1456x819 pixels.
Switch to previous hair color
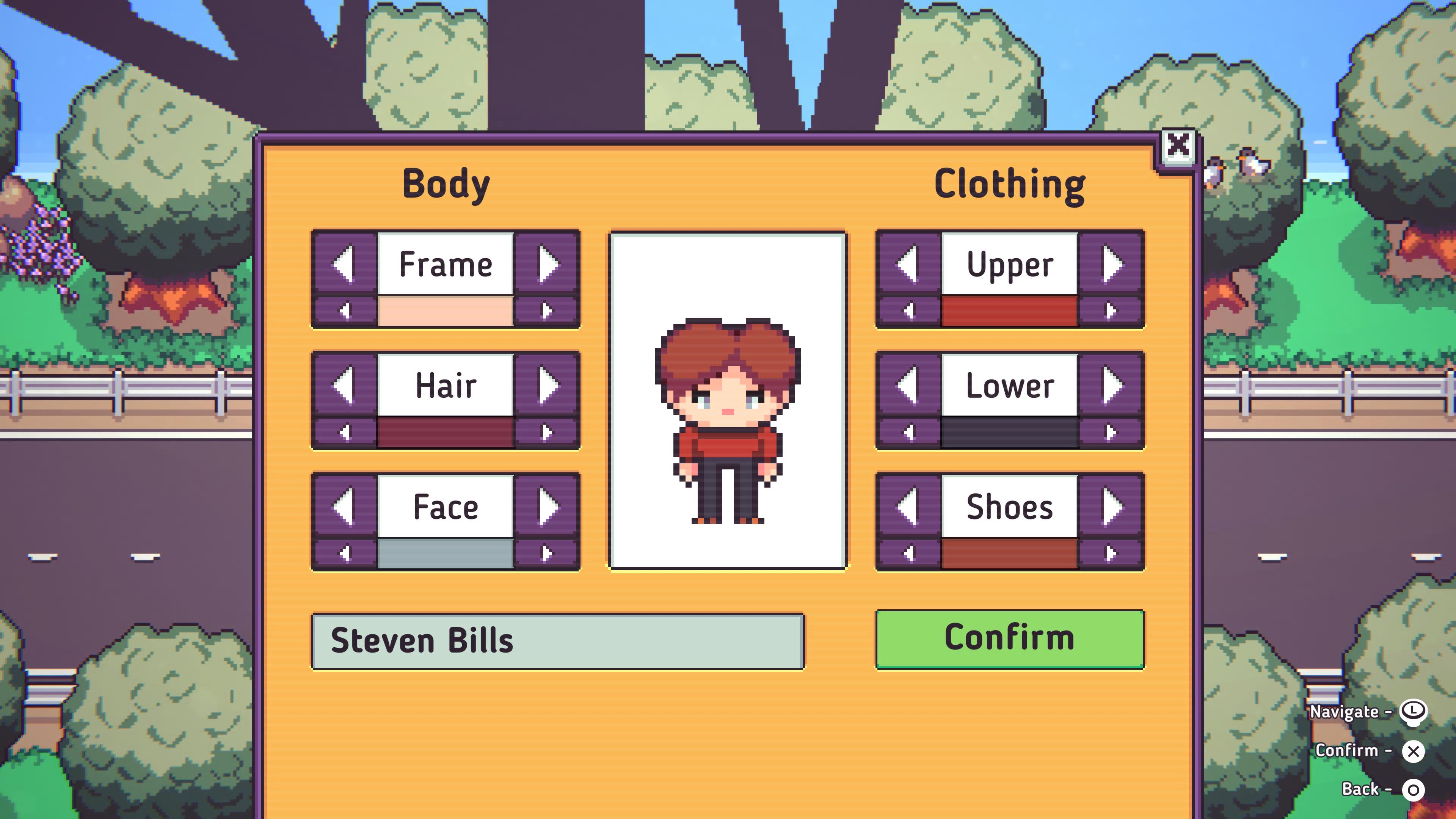pos(344,432)
